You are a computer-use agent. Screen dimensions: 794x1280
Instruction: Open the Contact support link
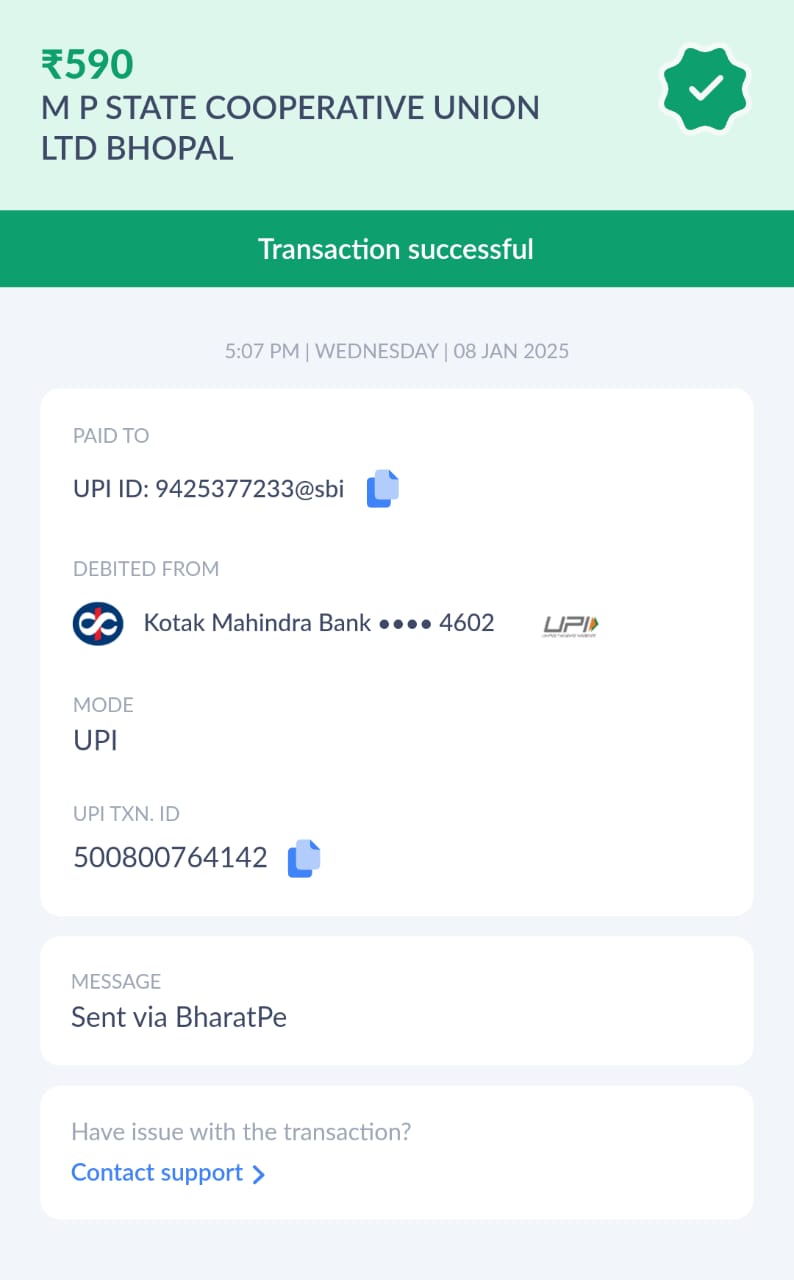(168, 1173)
